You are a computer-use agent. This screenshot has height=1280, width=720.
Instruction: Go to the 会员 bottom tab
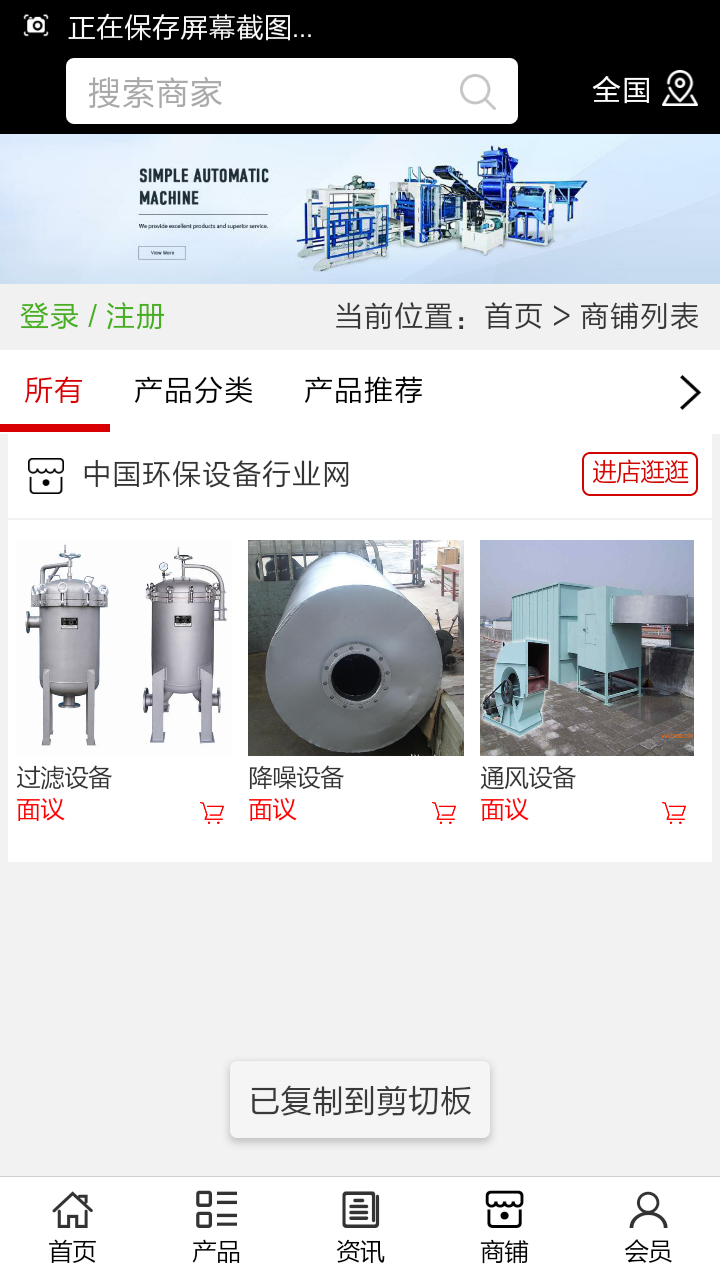[x=648, y=1227]
